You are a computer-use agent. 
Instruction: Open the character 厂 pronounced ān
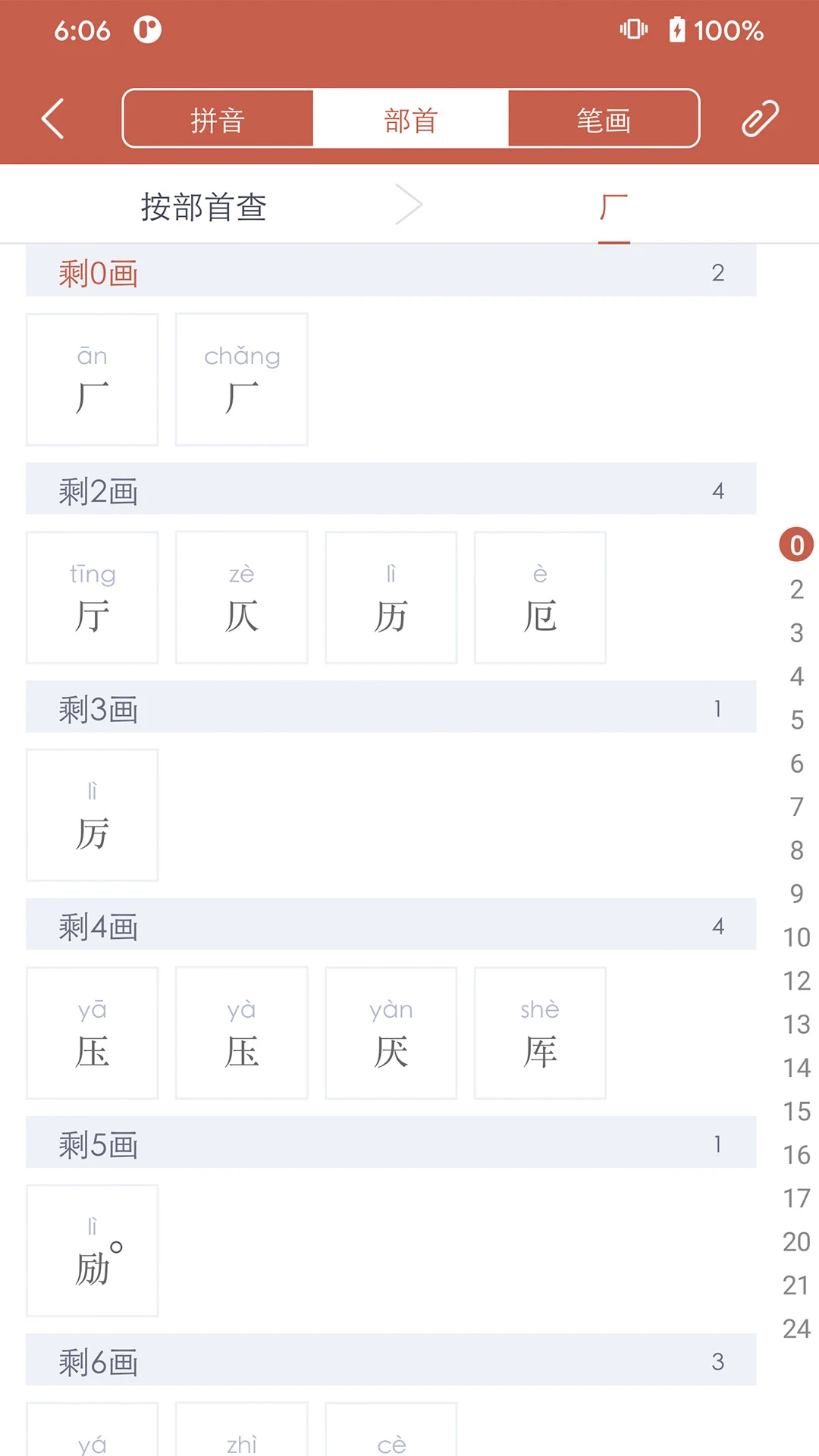(x=93, y=379)
